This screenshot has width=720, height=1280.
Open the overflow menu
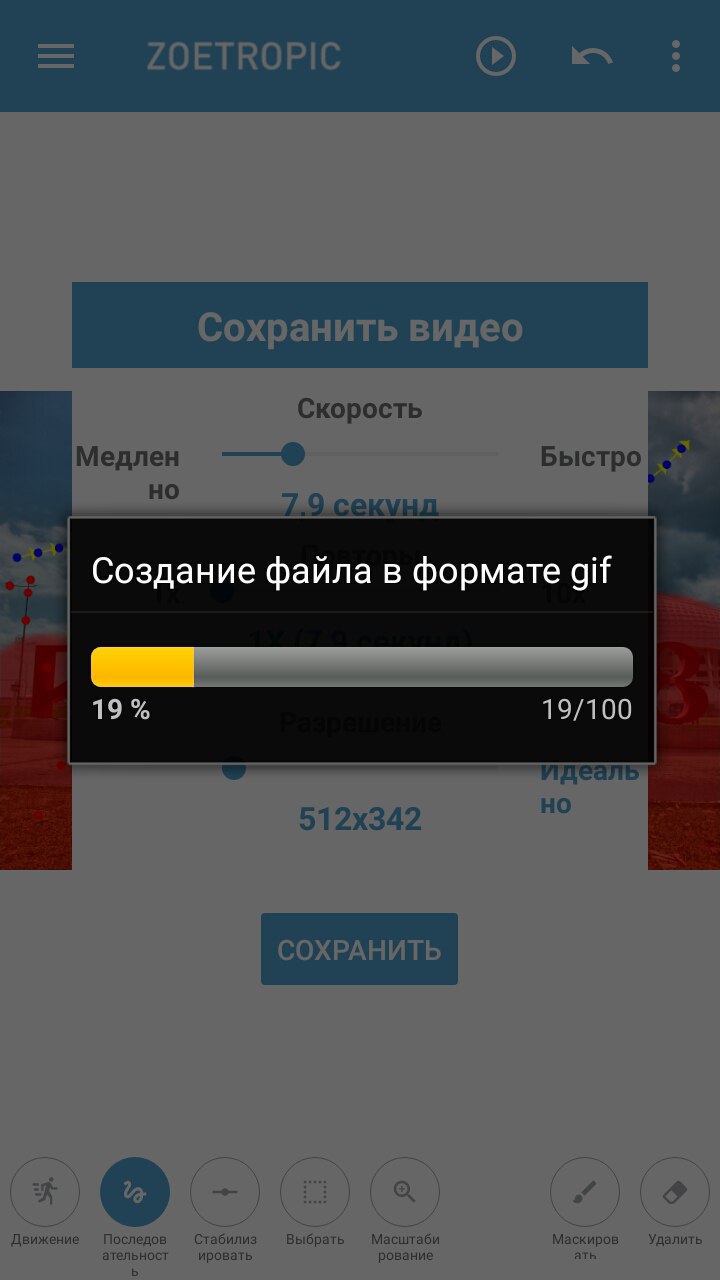click(x=676, y=56)
